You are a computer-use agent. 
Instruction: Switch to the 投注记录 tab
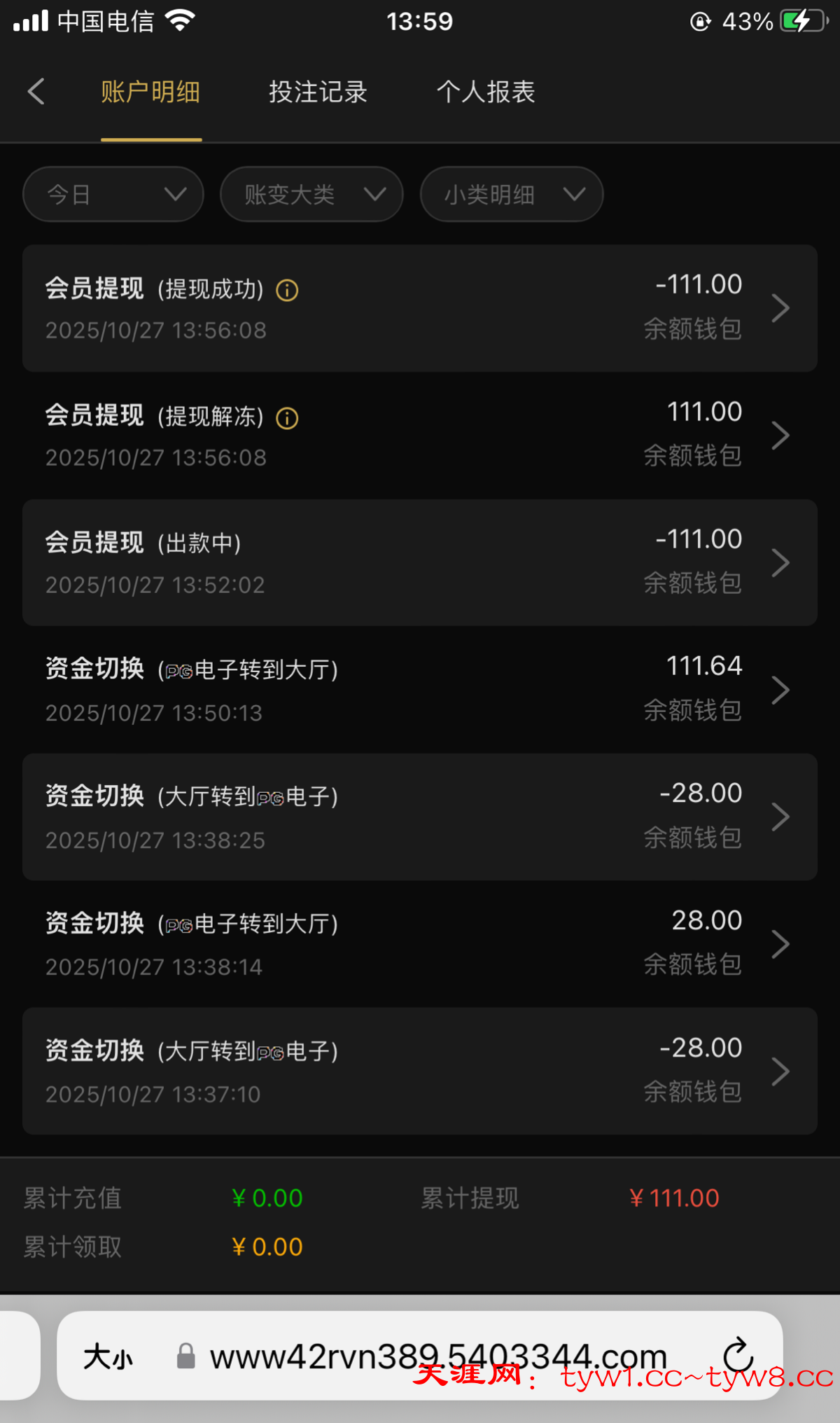point(318,92)
